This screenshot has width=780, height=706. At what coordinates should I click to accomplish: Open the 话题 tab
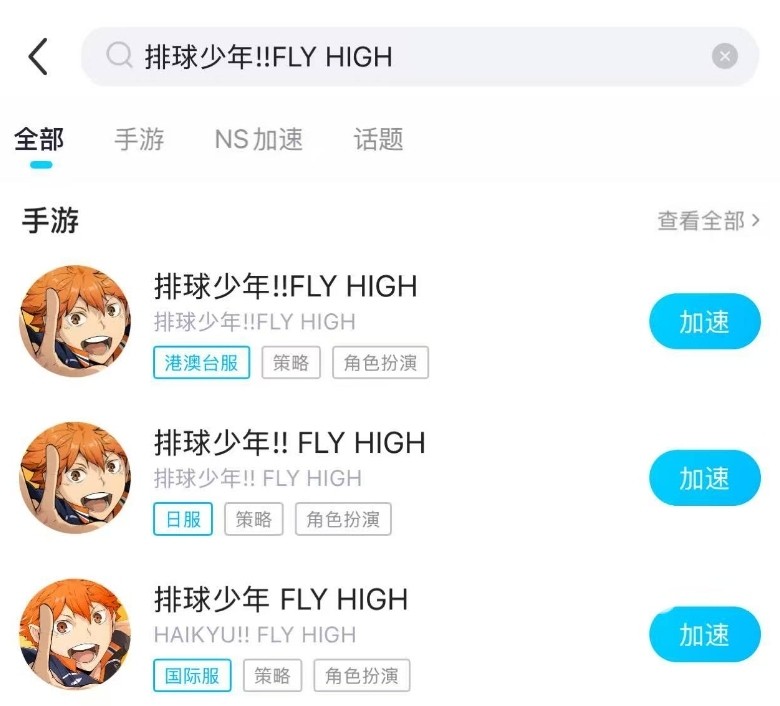(x=379, y=139)
